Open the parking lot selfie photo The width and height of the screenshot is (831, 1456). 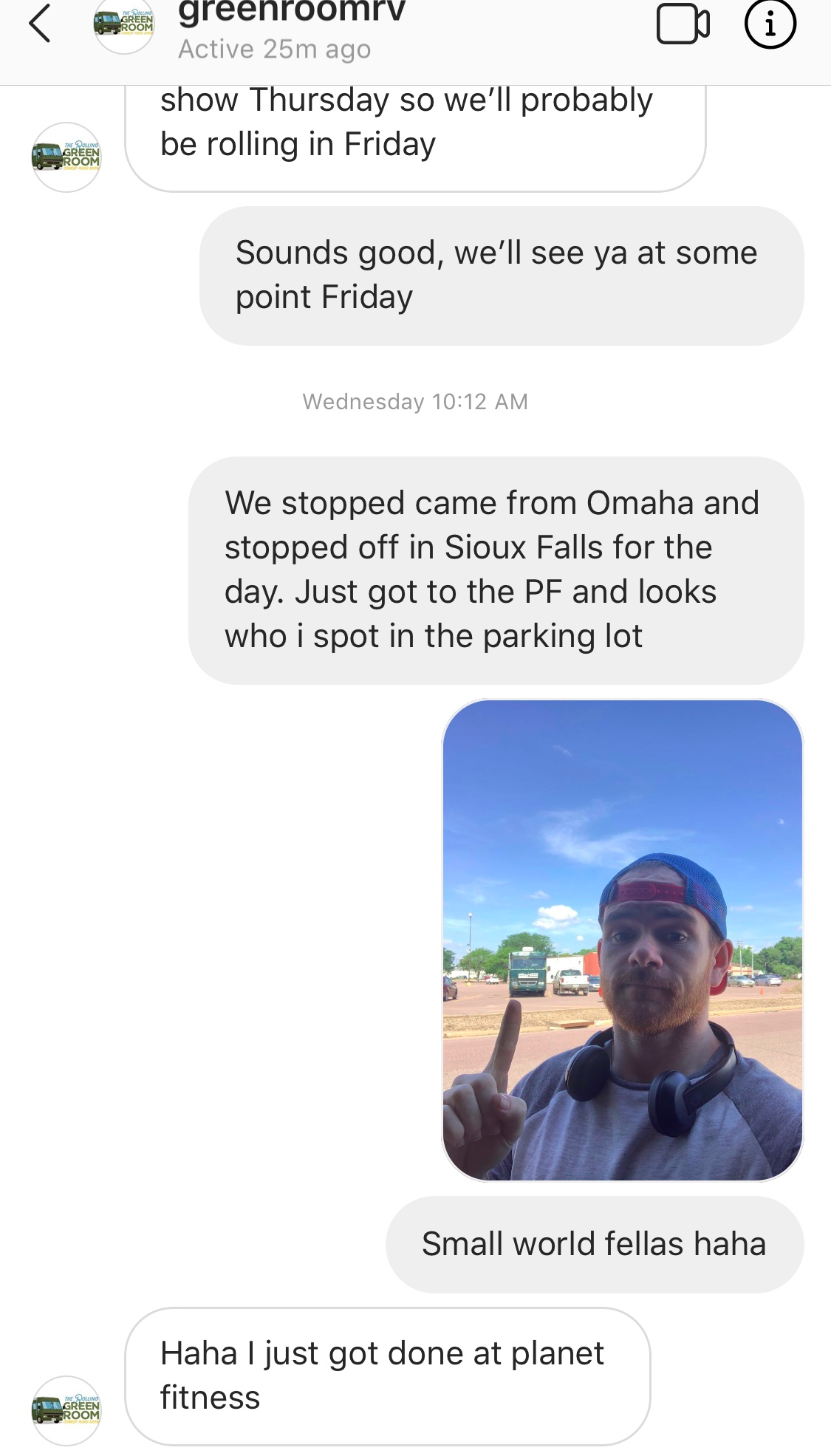[x=622, y=940]
